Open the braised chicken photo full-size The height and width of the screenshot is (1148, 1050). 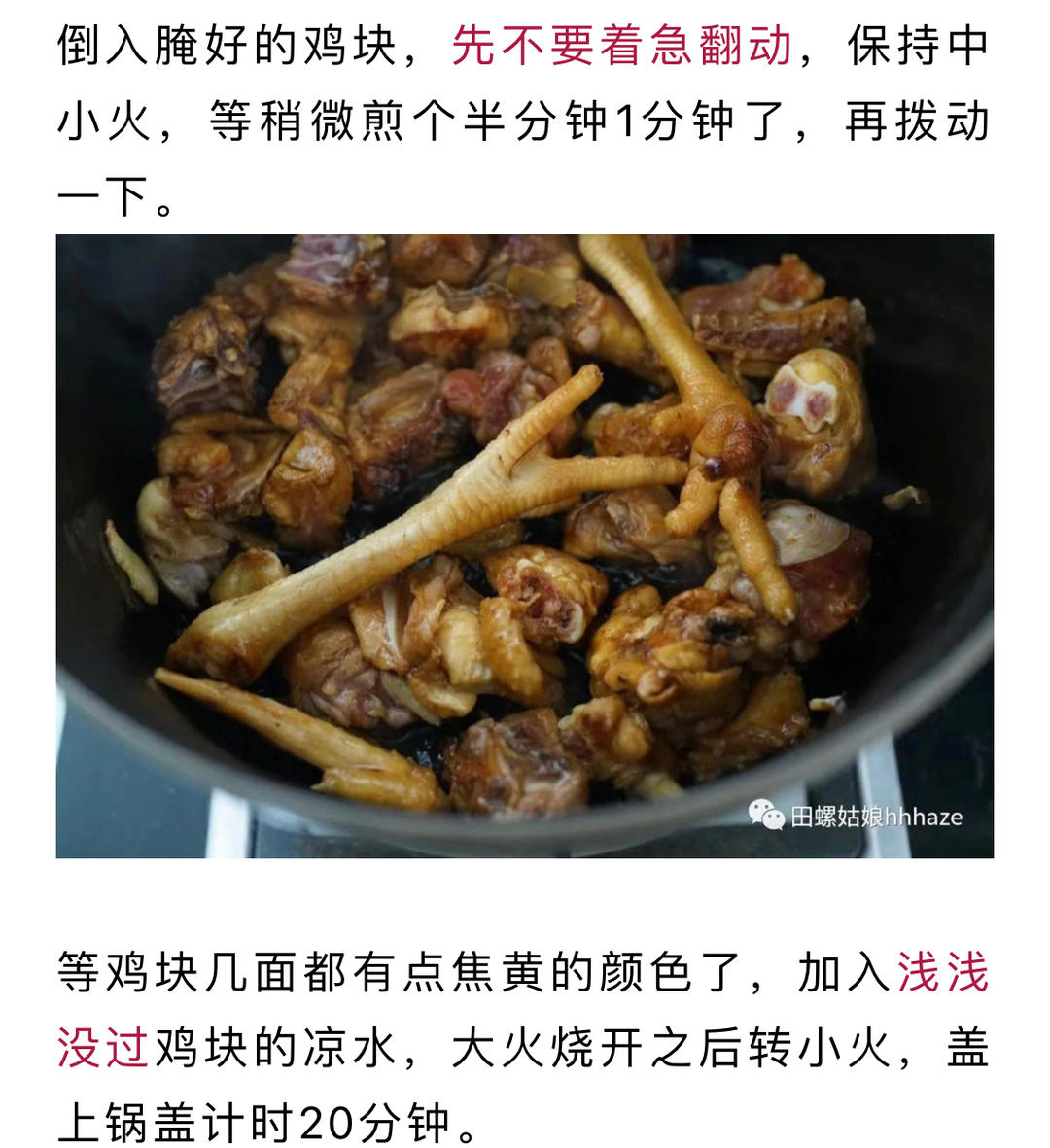coord(524,545)
